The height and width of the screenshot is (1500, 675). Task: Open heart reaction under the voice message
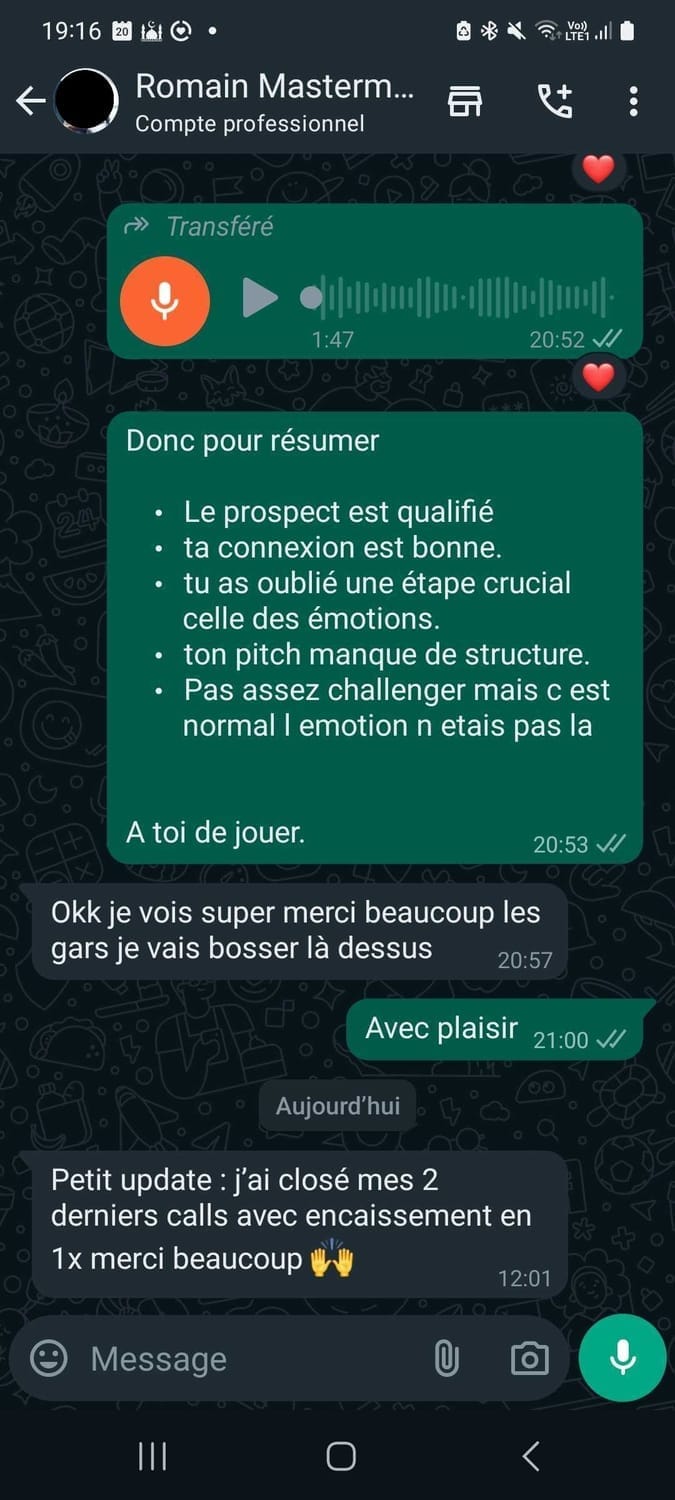coord(598,377)
